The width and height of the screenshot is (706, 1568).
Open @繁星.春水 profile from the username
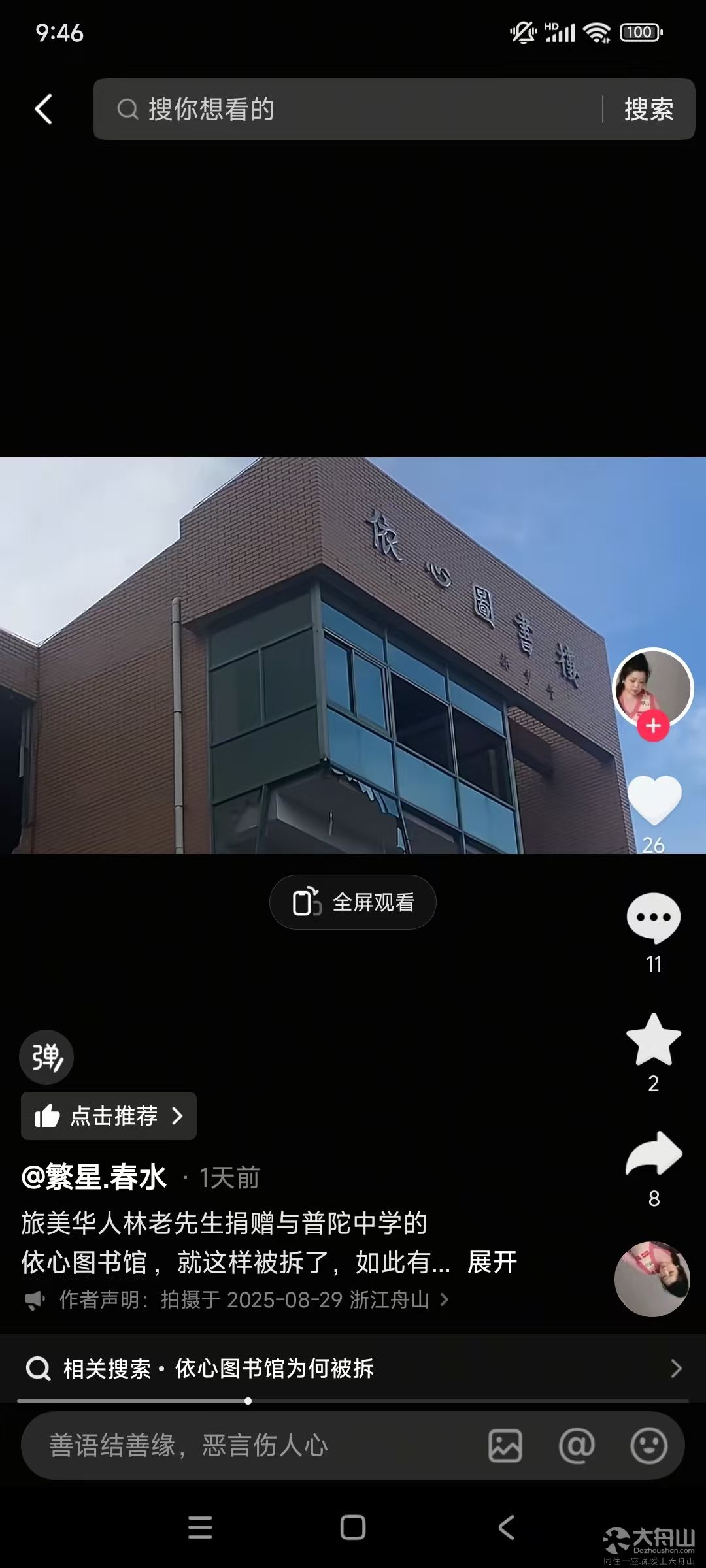click(x=94, y=1177)
